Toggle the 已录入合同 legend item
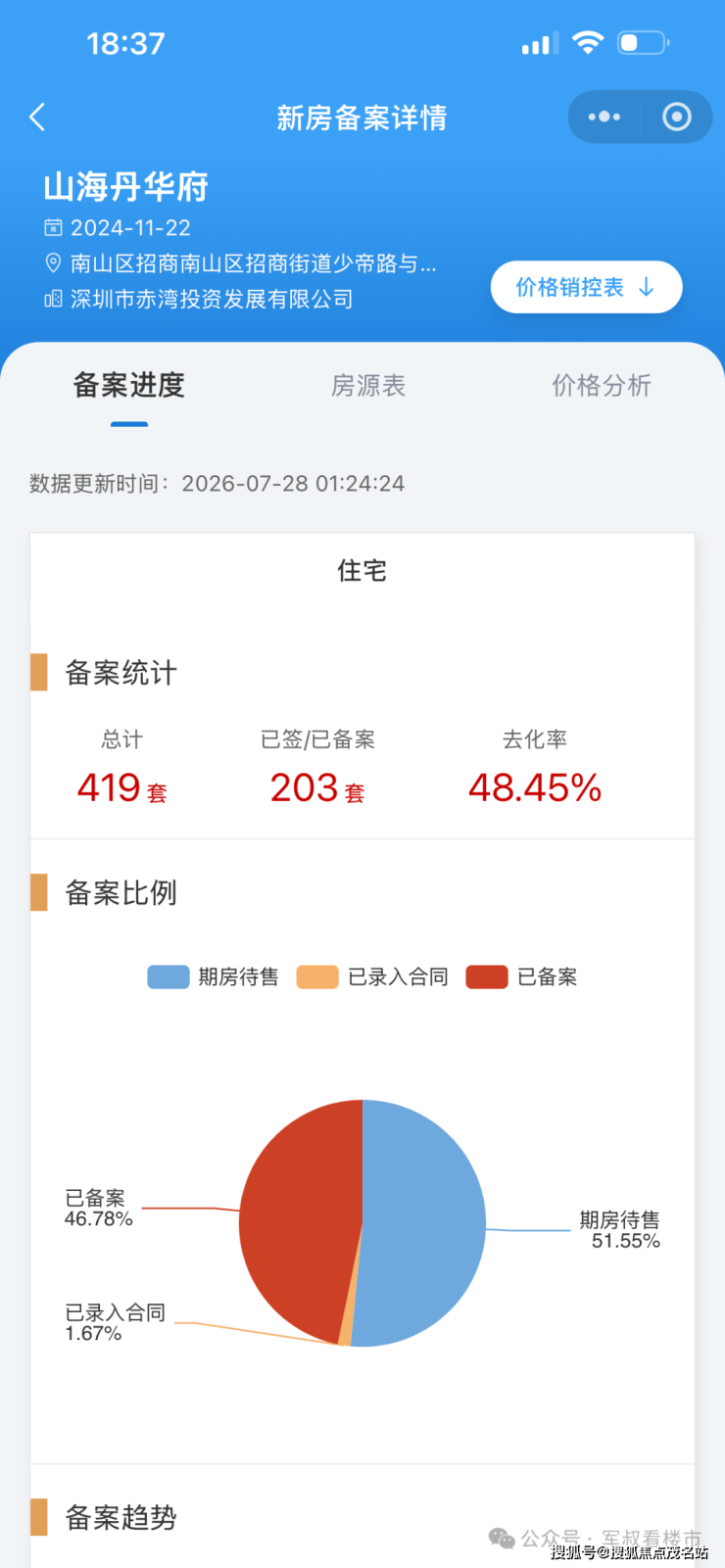Viewport: 725px width, 1568px height. [x=372, y=977]
